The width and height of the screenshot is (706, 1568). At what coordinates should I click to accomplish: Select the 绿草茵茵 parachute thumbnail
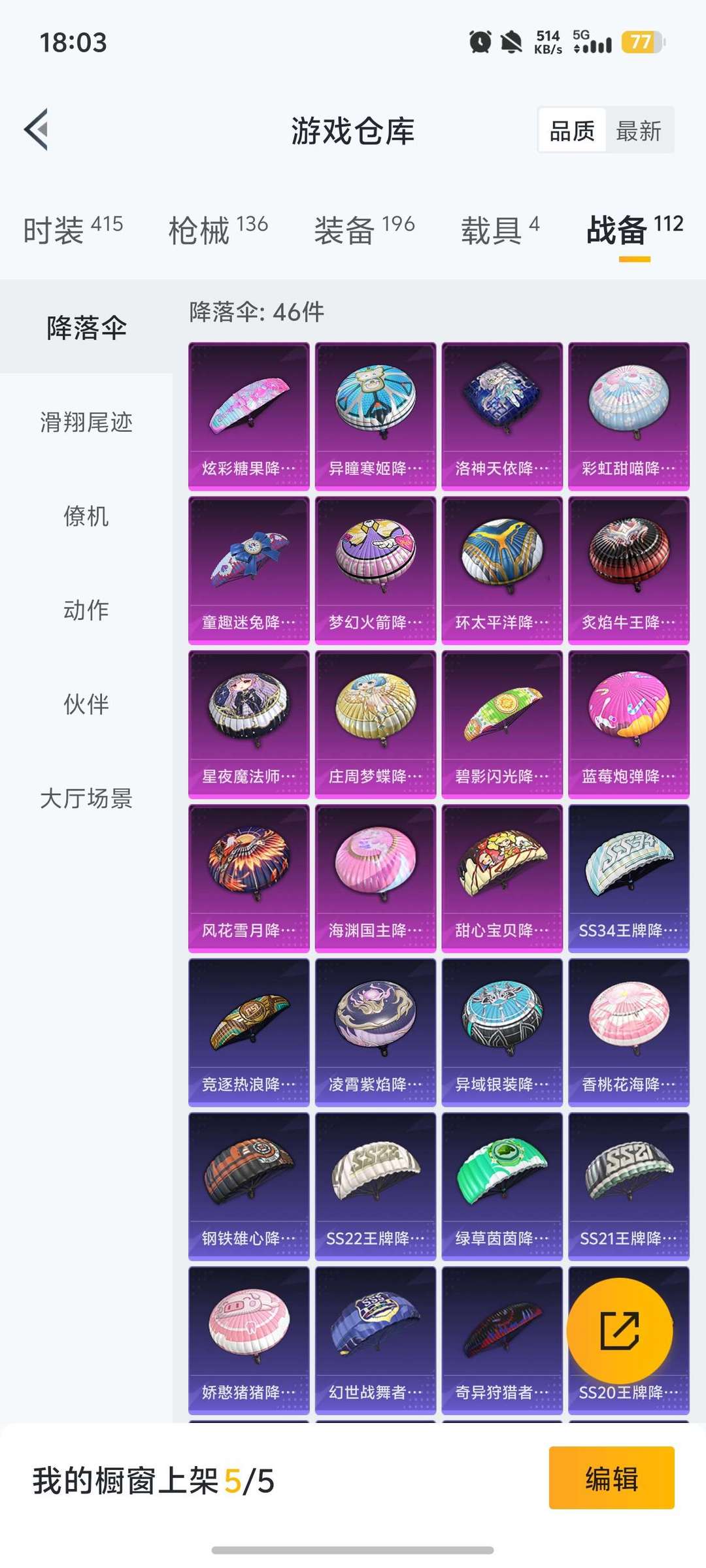tap(501, 1184)
